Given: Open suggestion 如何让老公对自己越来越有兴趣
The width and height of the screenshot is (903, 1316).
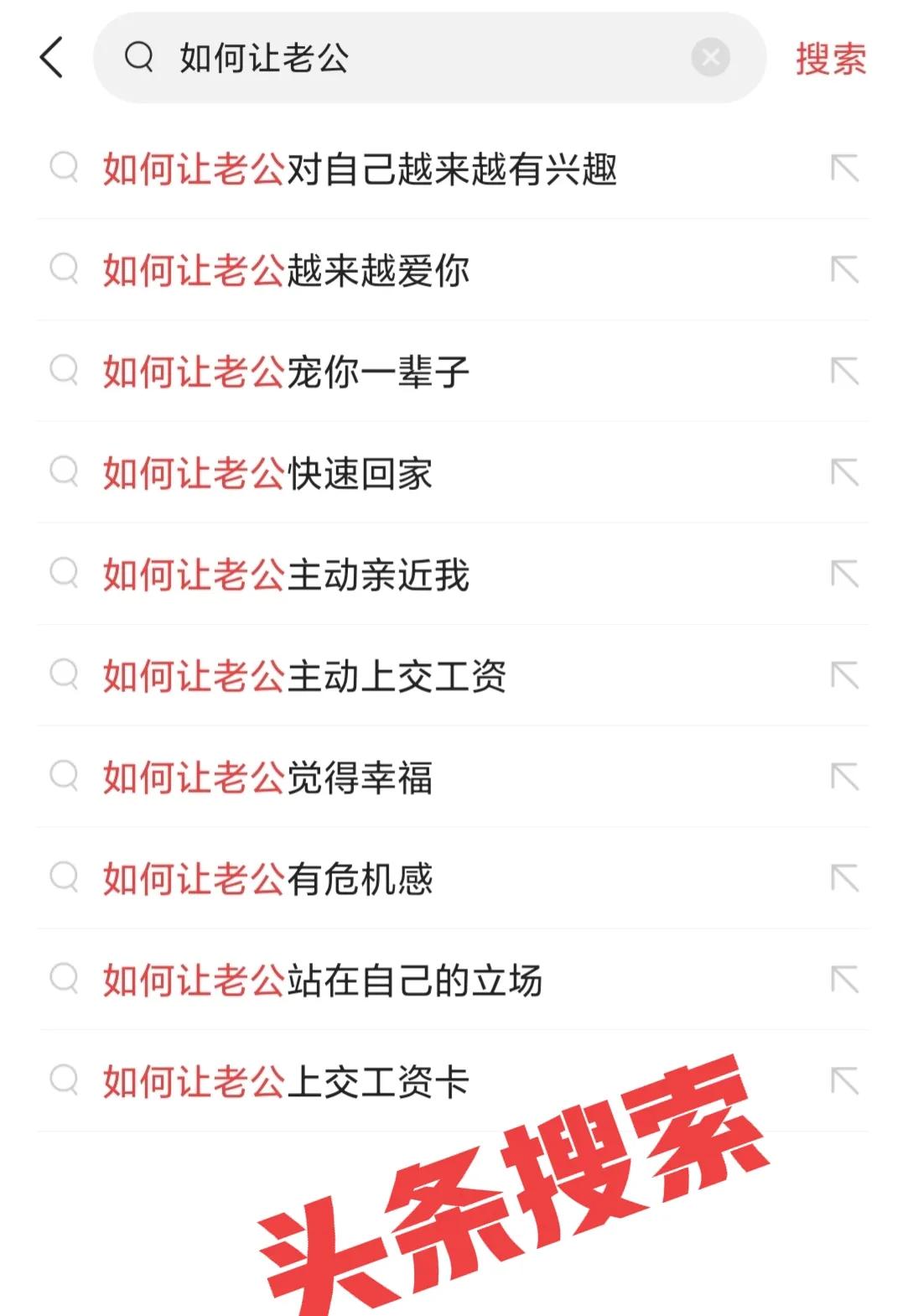Looking at the screenshot, I should (361, 169).
